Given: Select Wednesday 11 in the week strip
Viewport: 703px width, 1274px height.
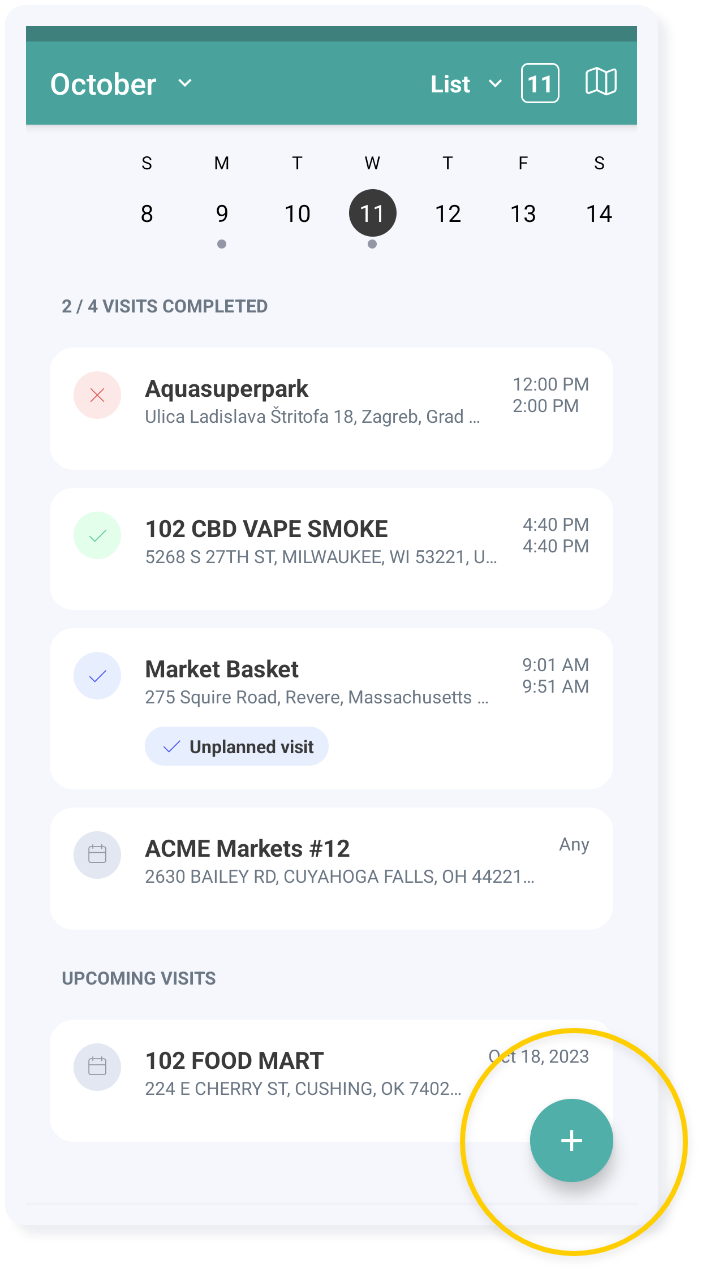Looking at the screenshot, I should [x=372, y=213].
